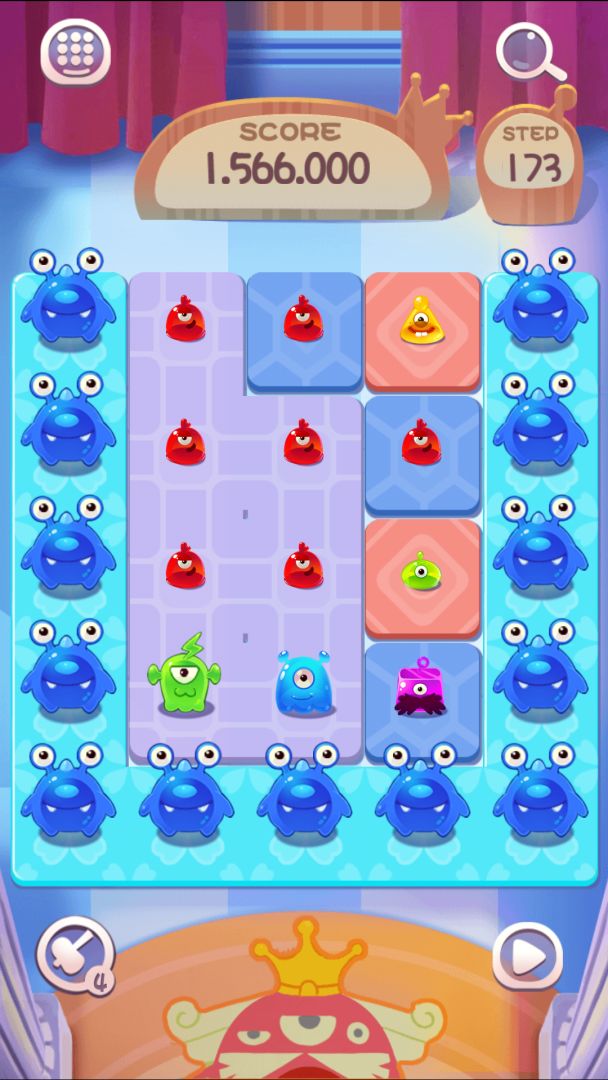Open the grid menu button
Viewport: 608px width, 1080px height.
pyautogui.click(x=75, y=50)
